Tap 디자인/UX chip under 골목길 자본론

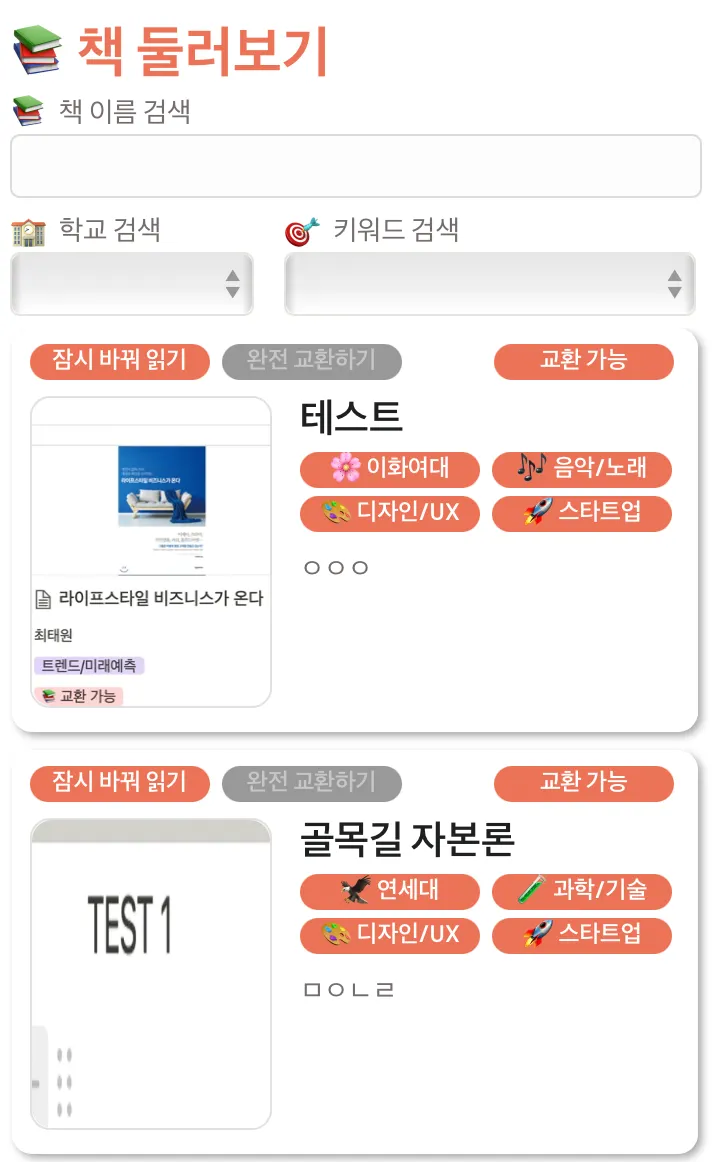pos(389,935)
